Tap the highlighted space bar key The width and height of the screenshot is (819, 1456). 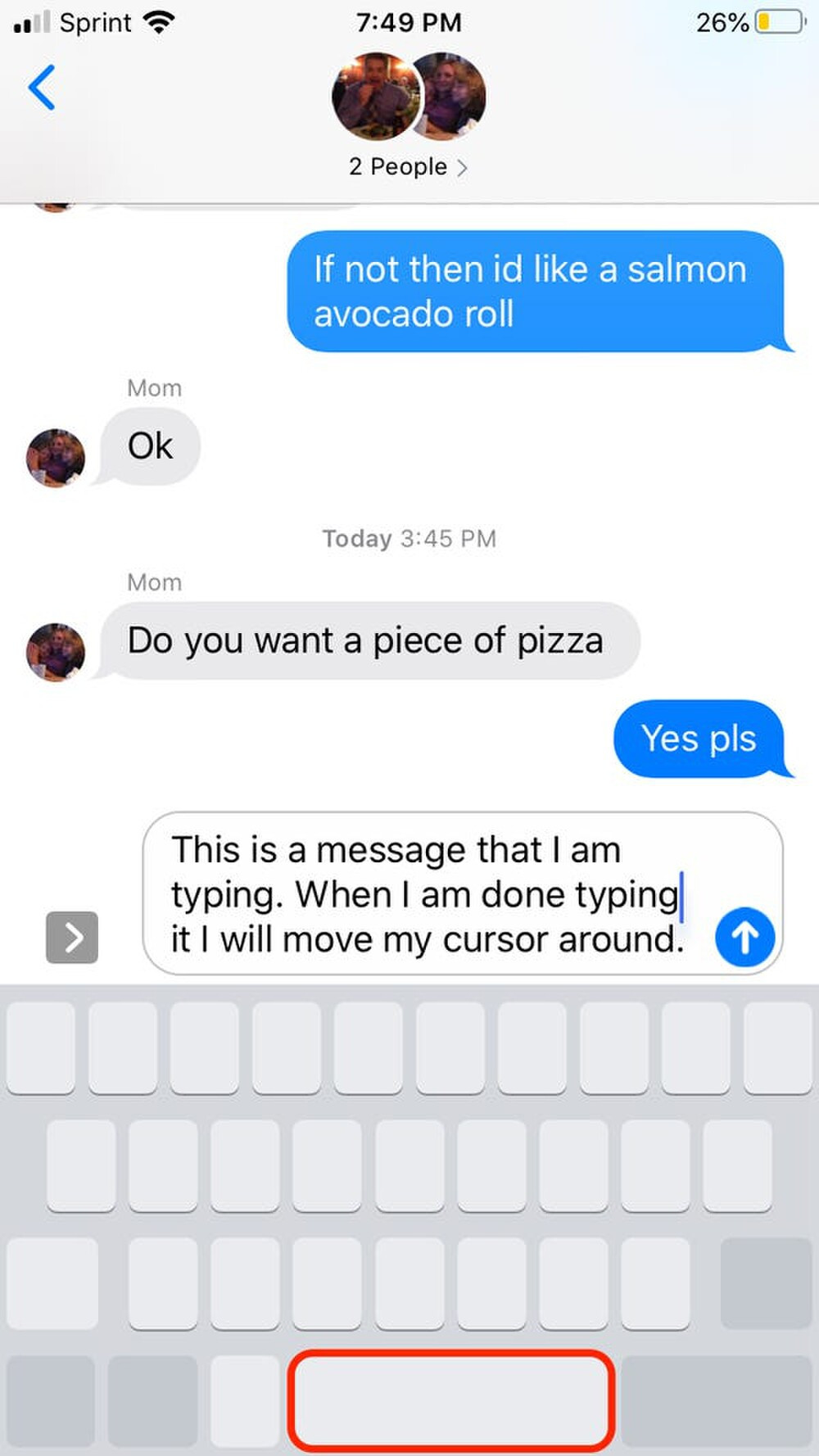(451, 1399)
